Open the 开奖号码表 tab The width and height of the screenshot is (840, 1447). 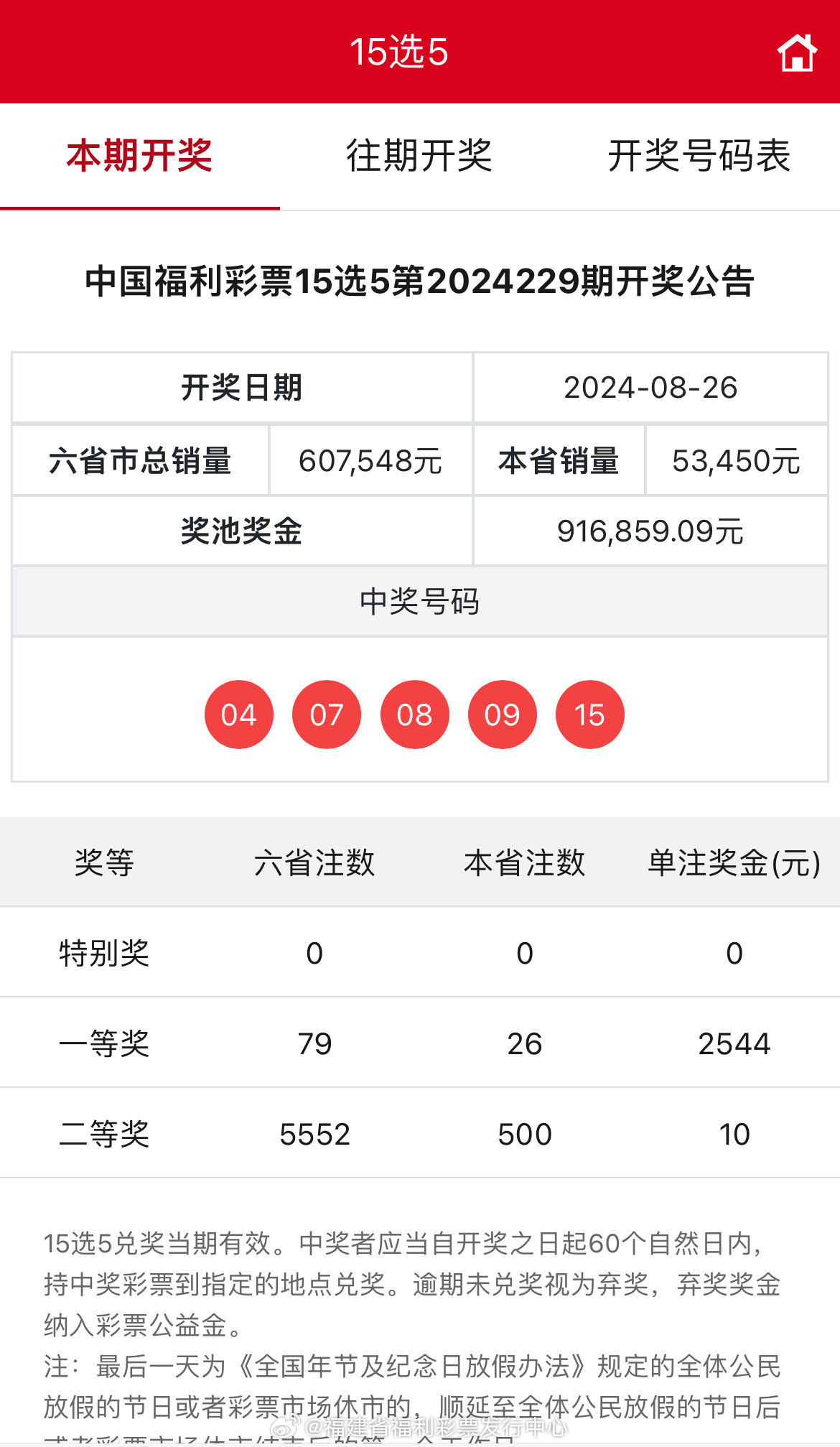pyautogui.click(x=699, y=156)
